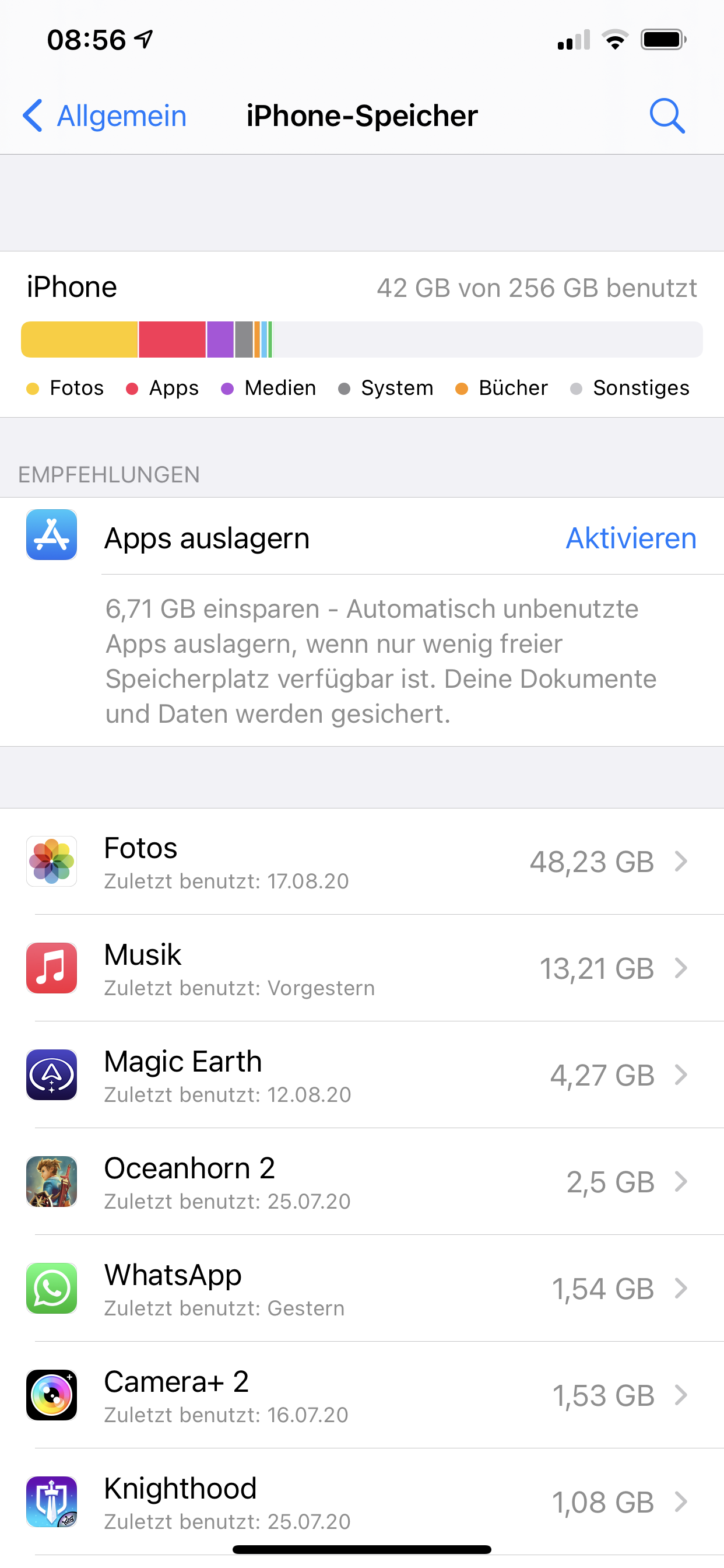Open WhatsApp storage details via its icon
This screenshot has height=1568, width=724.
(x=52, y=1289)
